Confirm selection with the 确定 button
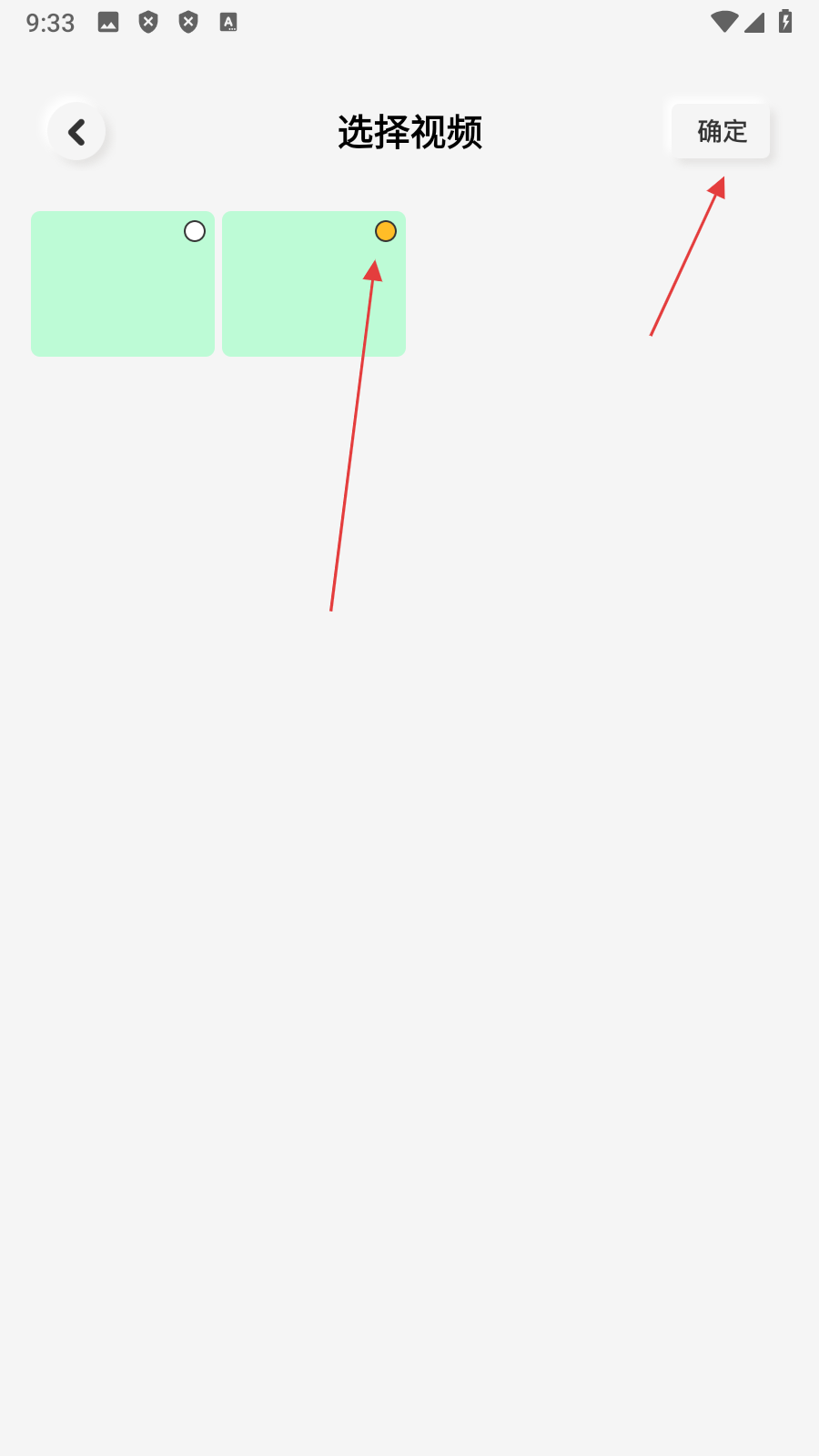The width and height of the screenshot is (819, 1456). pos(721,132)
